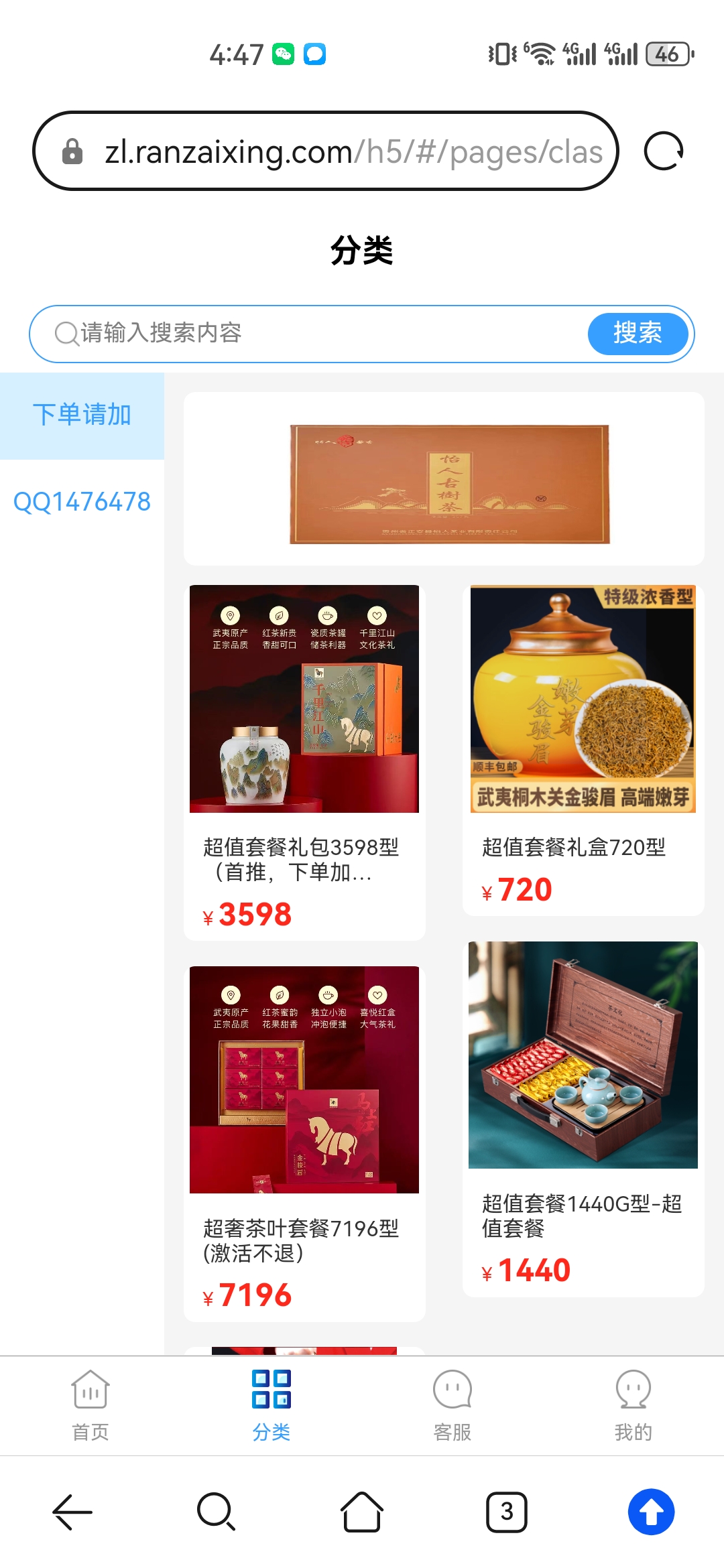
Task: Open 超奢茶叶套餐7196型 product card
Action: tap(304, 1143)
